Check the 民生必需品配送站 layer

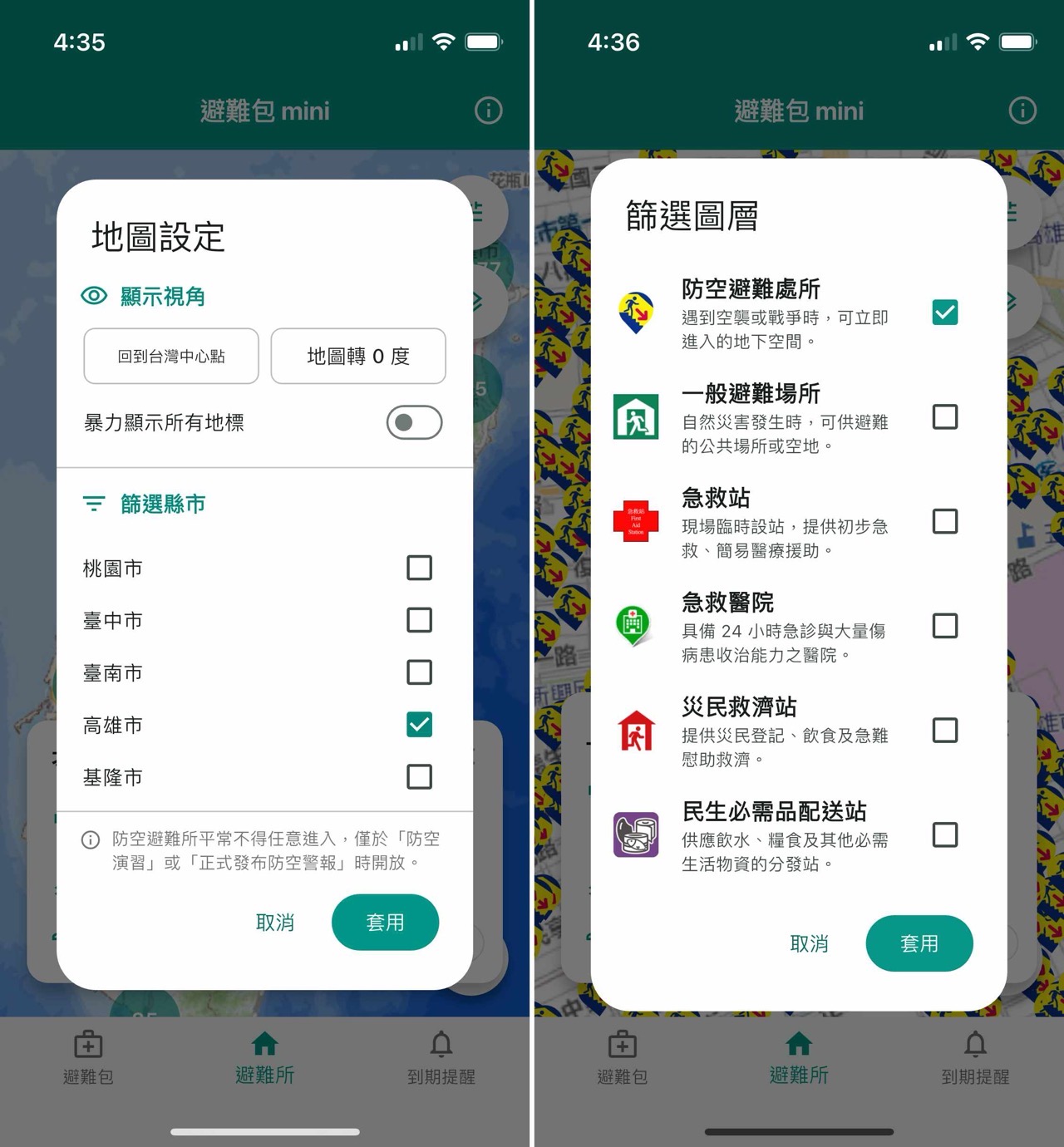click(944, 834)
